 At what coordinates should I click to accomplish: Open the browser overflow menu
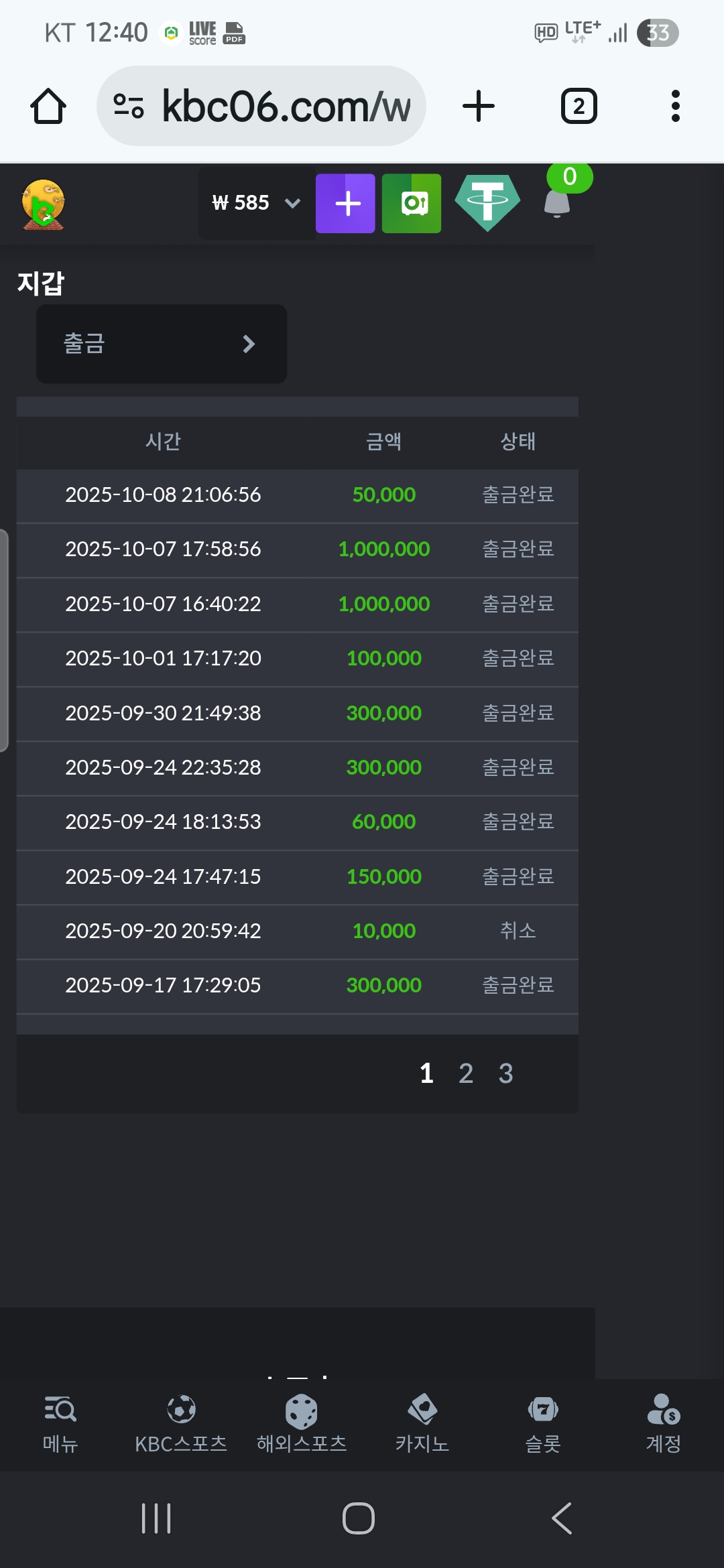click(x=675, y=107)
